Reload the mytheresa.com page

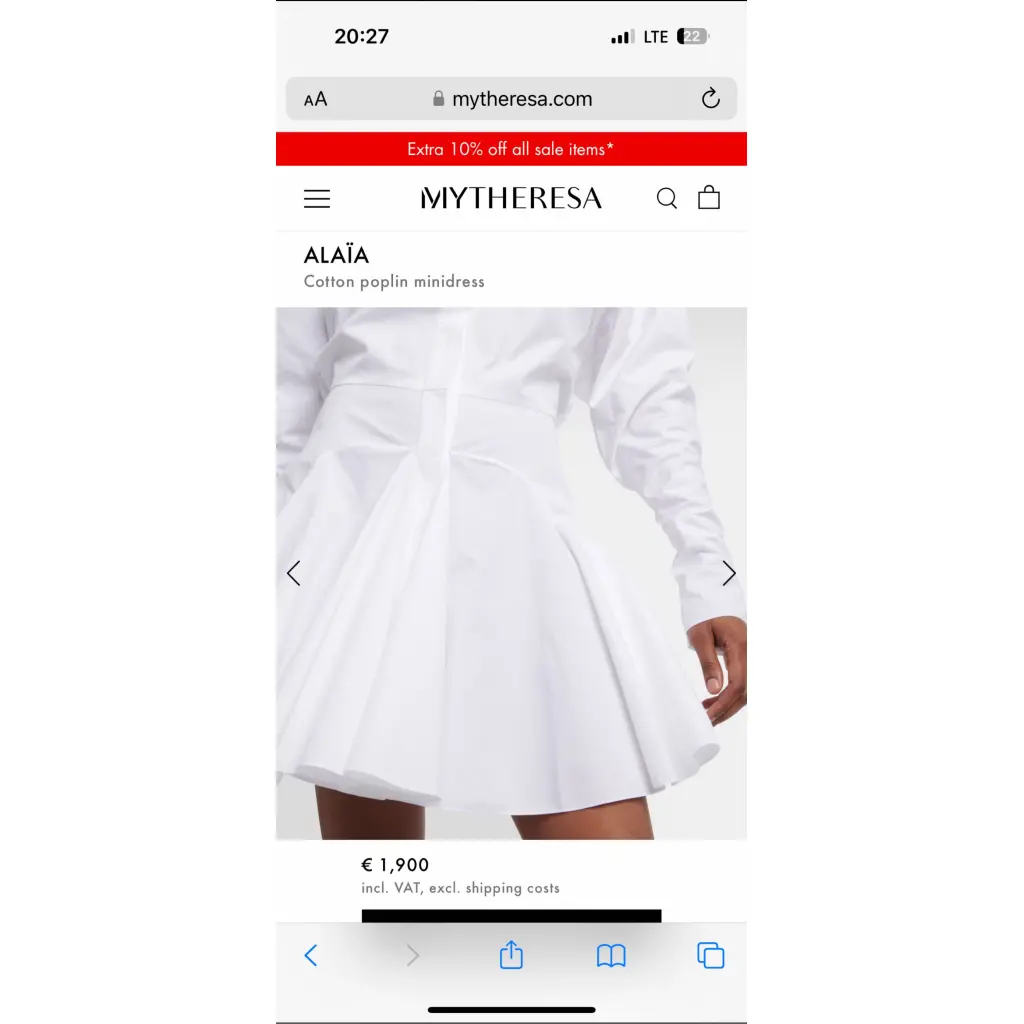click(x=711, y=98)
